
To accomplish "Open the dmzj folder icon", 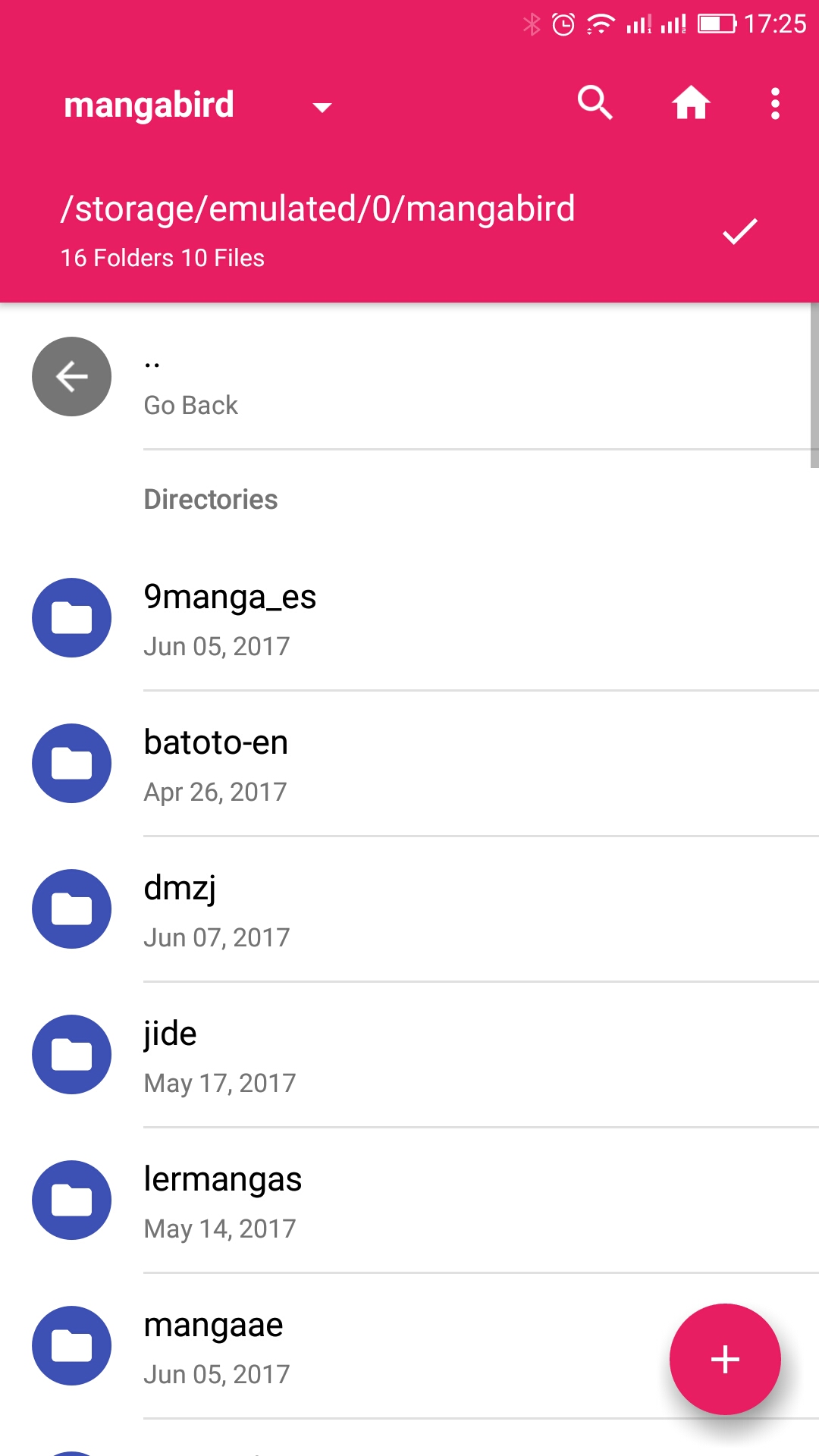I will [x=71, y=909].
